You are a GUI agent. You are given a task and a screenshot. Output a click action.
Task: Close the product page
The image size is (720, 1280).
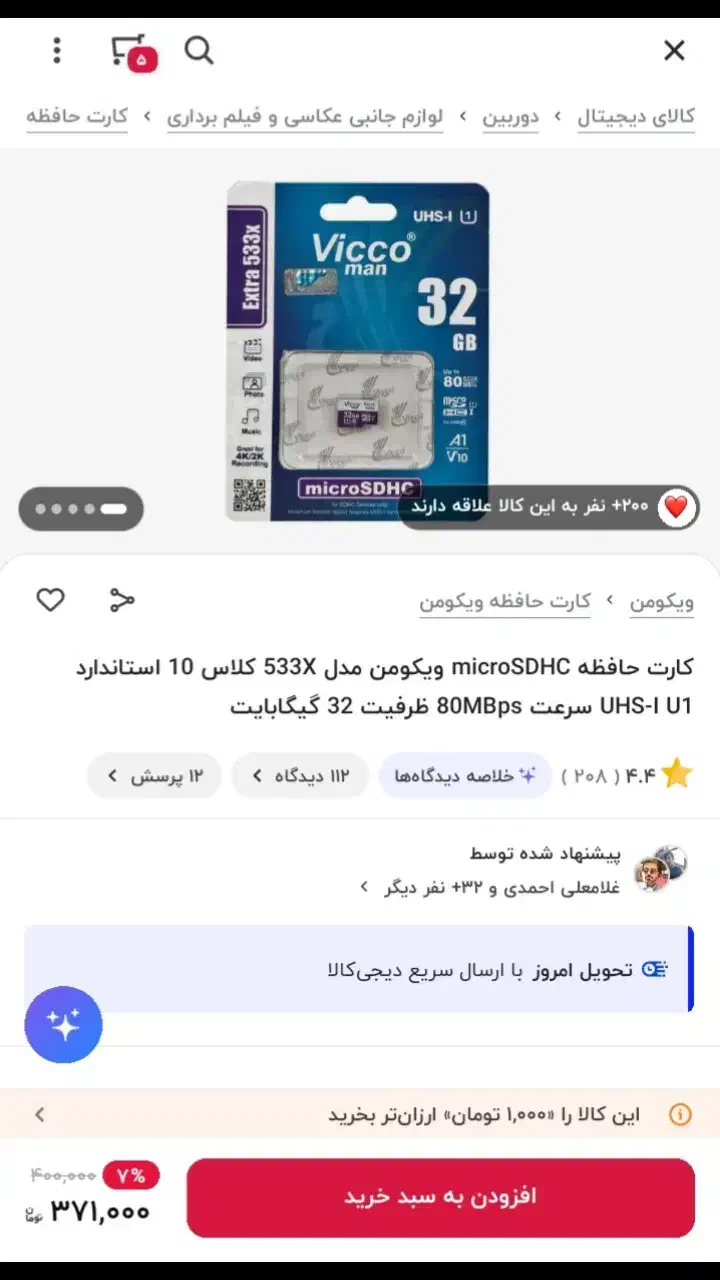pos(674,50)
